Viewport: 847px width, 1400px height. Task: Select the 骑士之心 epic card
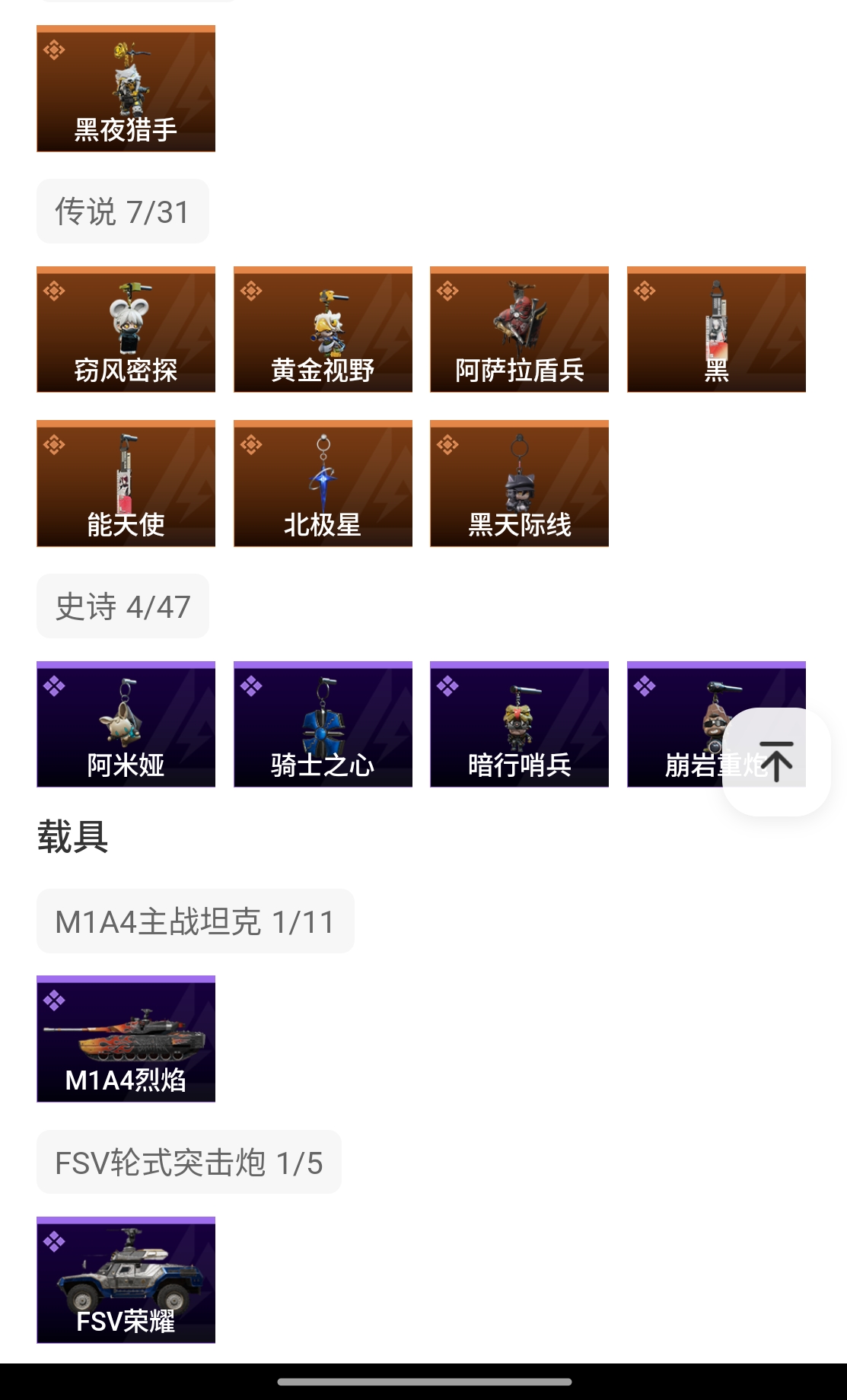click(323, 724)
